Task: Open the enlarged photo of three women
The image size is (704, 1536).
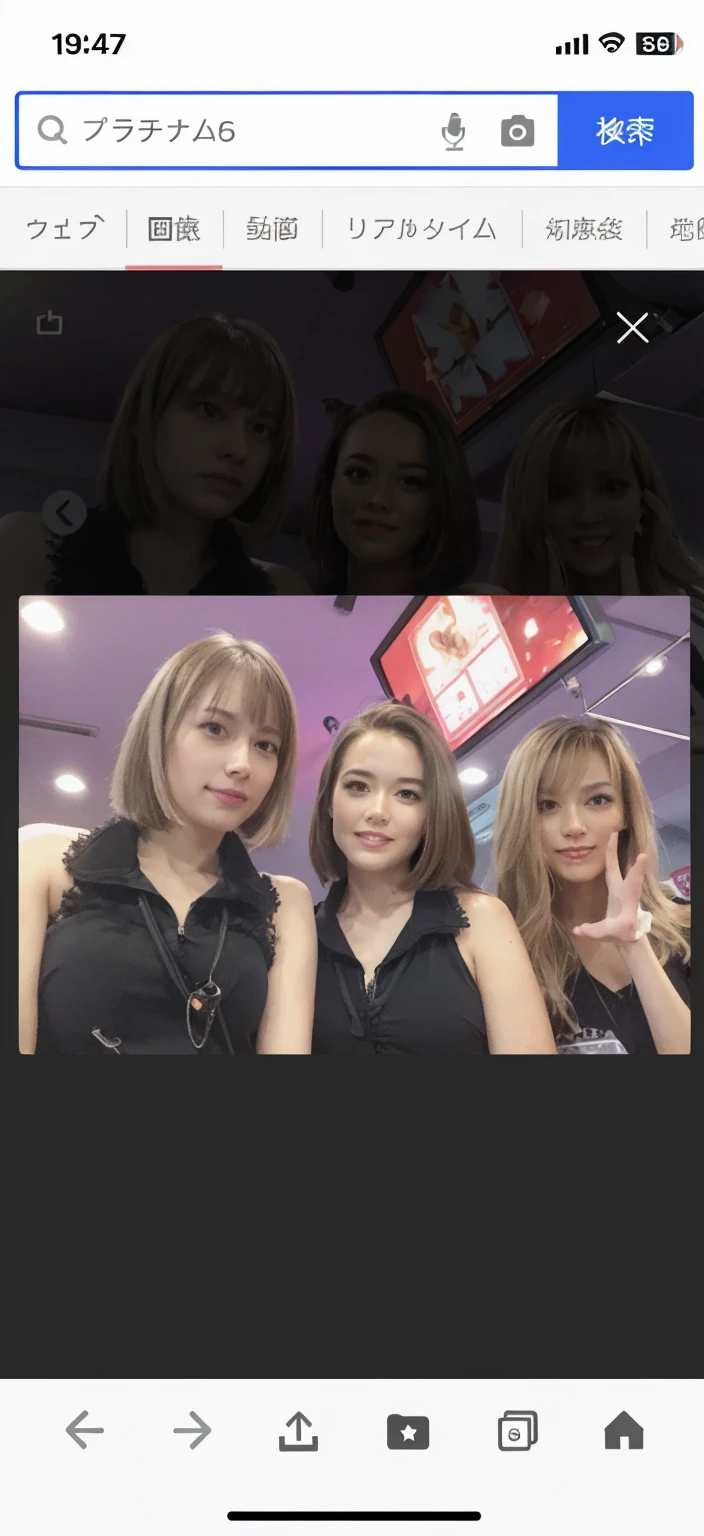Action: (x=354, y=825)
